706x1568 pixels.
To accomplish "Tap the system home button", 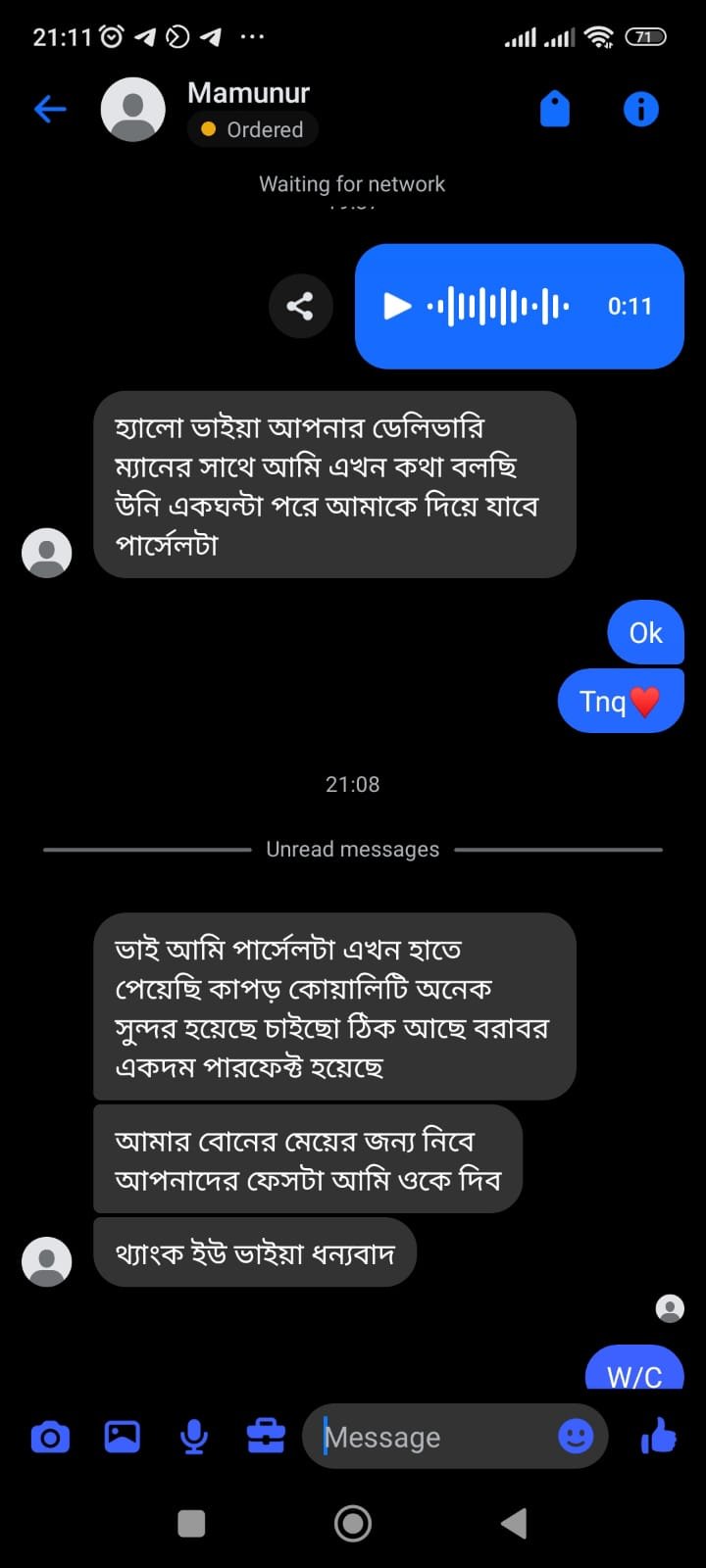I will click(x=353, y=1523).
